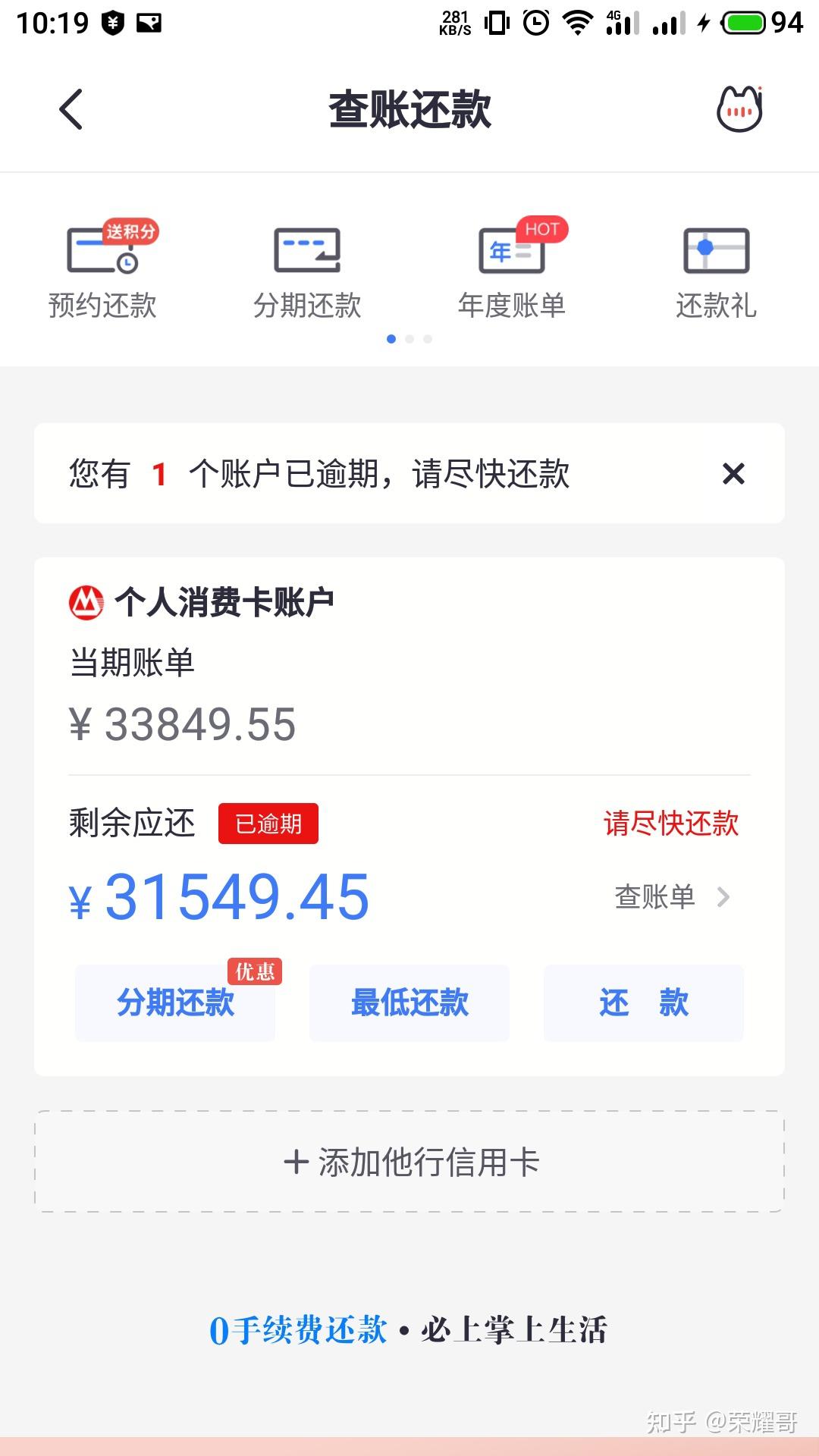Add another bank's credit card
The height and width of the screenshot is (1456, 819).
coord(409,1160)
